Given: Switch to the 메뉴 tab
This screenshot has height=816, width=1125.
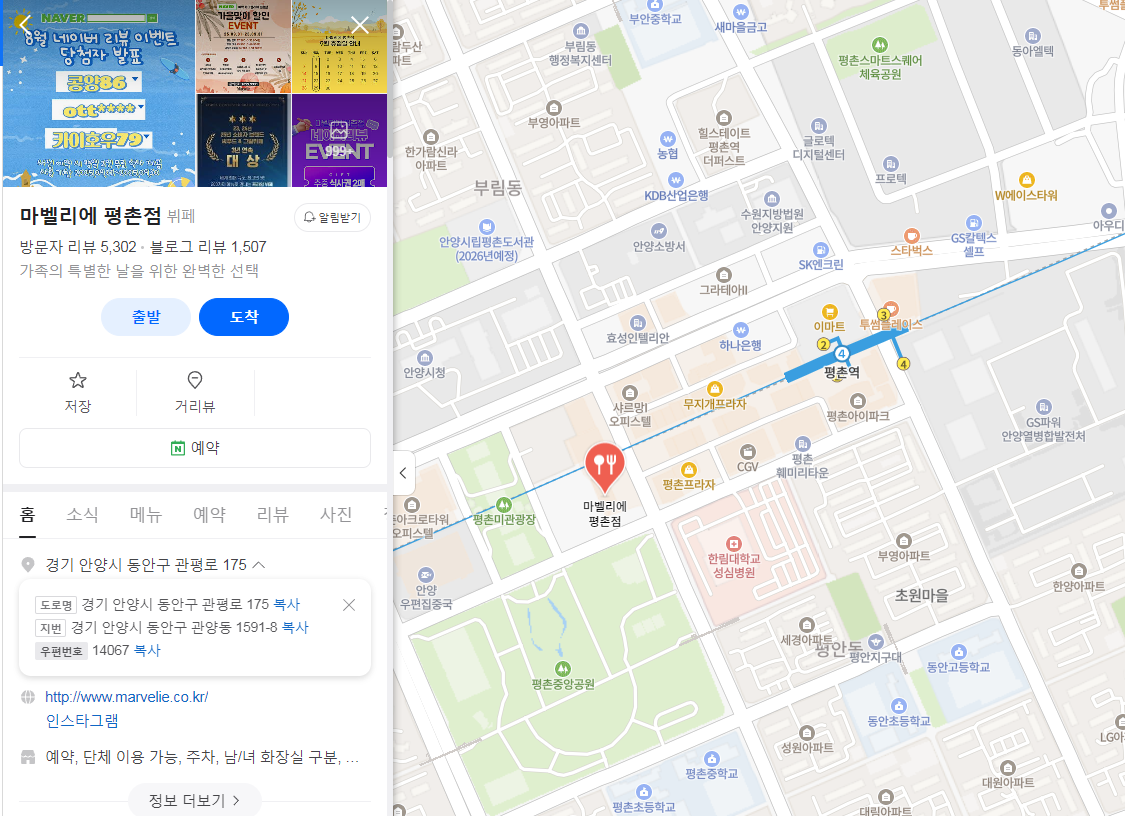Looking at the screenshot, I should pos(146,515).
